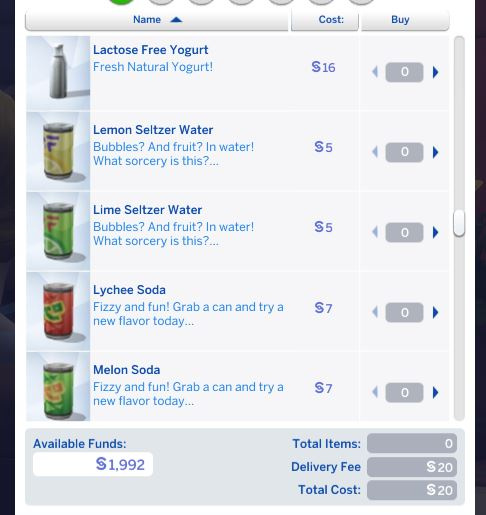Reduce Lemon Seltzer Water quantity
This screenshot has width=486, height=515.
(x=375, y=152)
